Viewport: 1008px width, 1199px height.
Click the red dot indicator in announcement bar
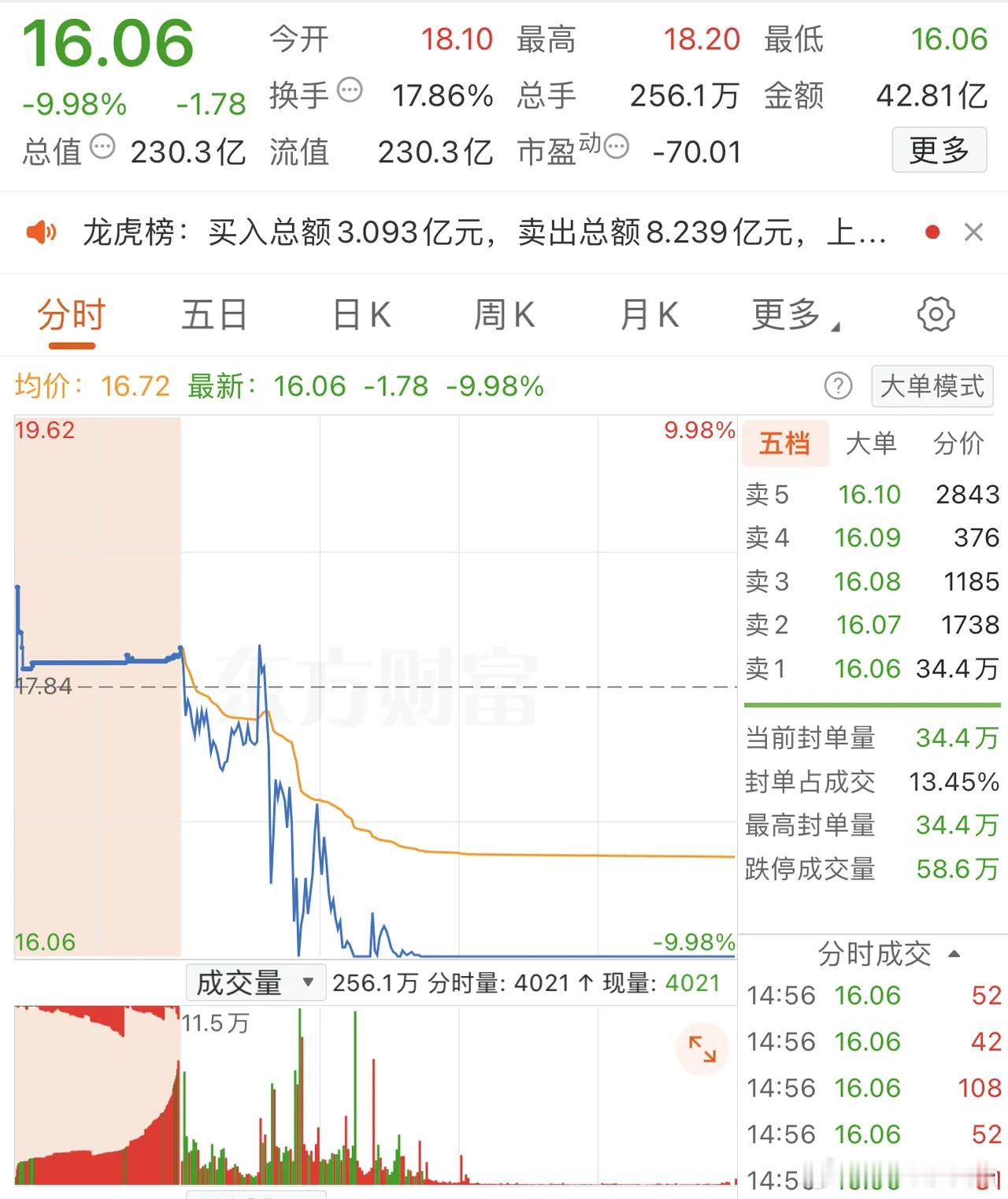tap(932, 232)
